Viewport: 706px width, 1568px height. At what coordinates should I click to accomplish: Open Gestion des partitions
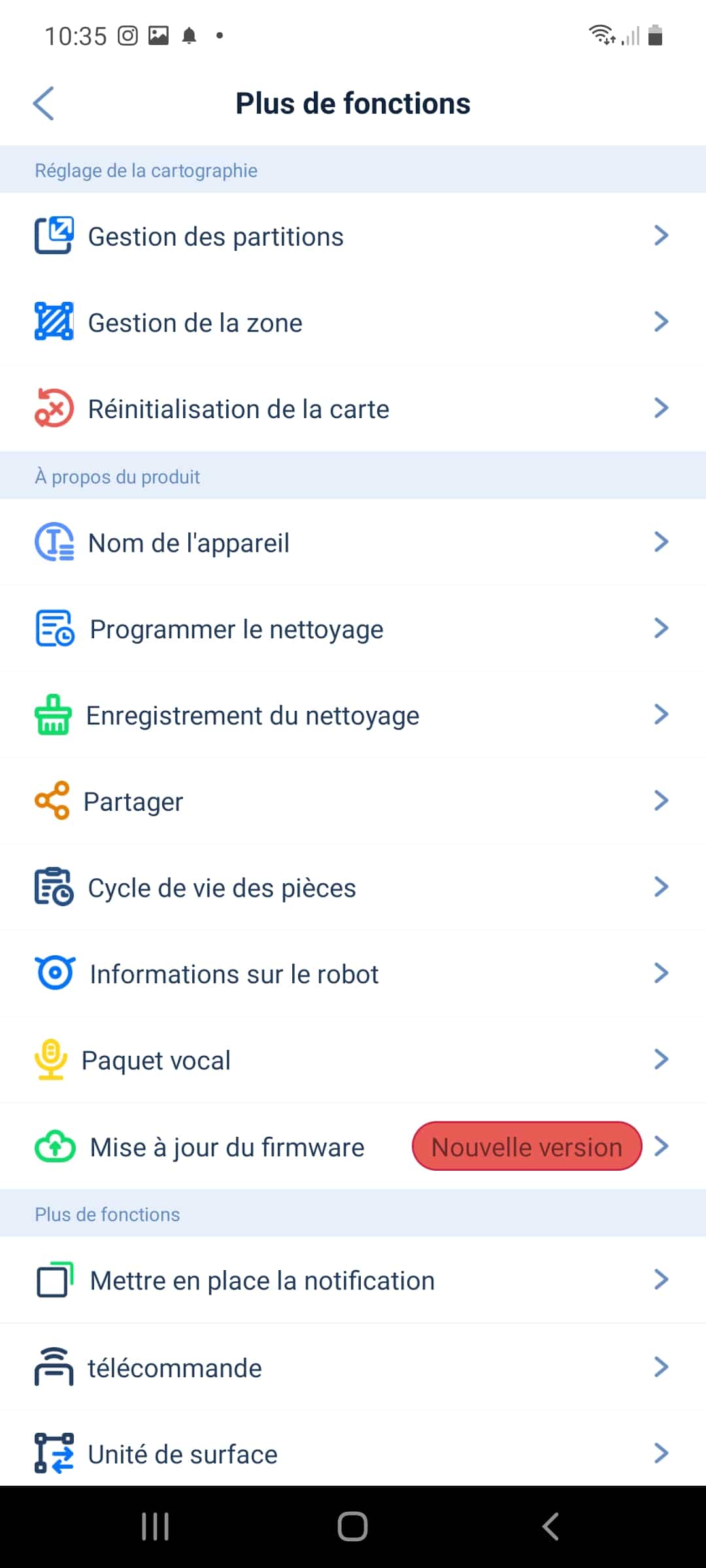pyautogui.click(x=353, y=236)
